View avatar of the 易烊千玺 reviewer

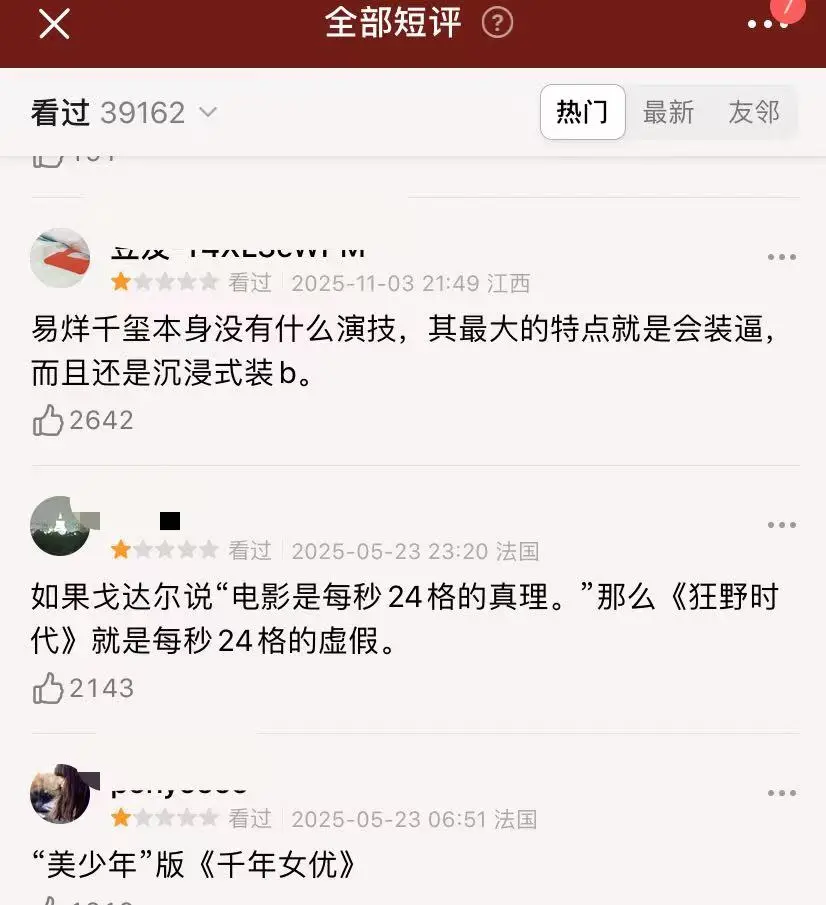click(60, 258)
